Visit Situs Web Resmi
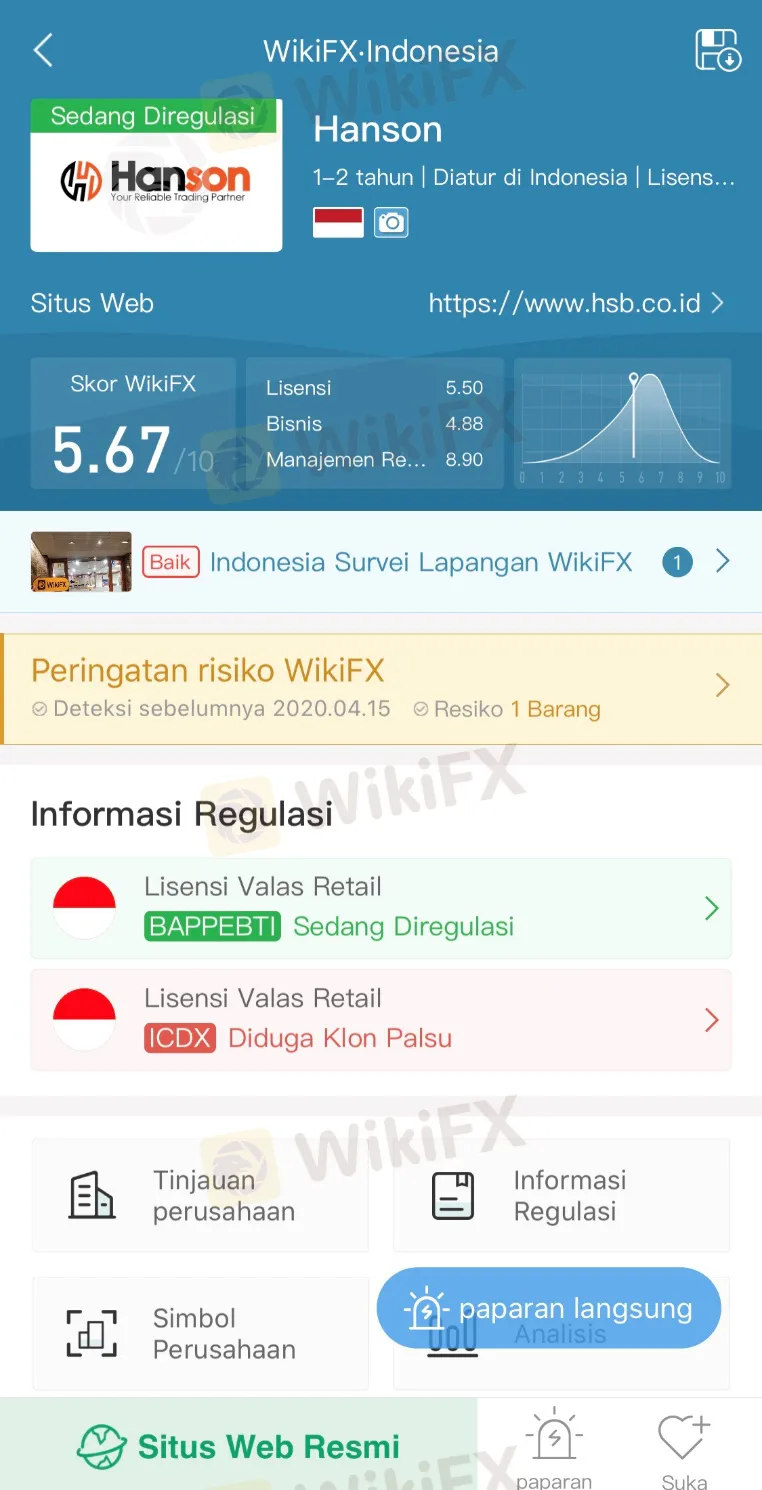This screenshot has height=1490, width=762. click(239, 1446)
